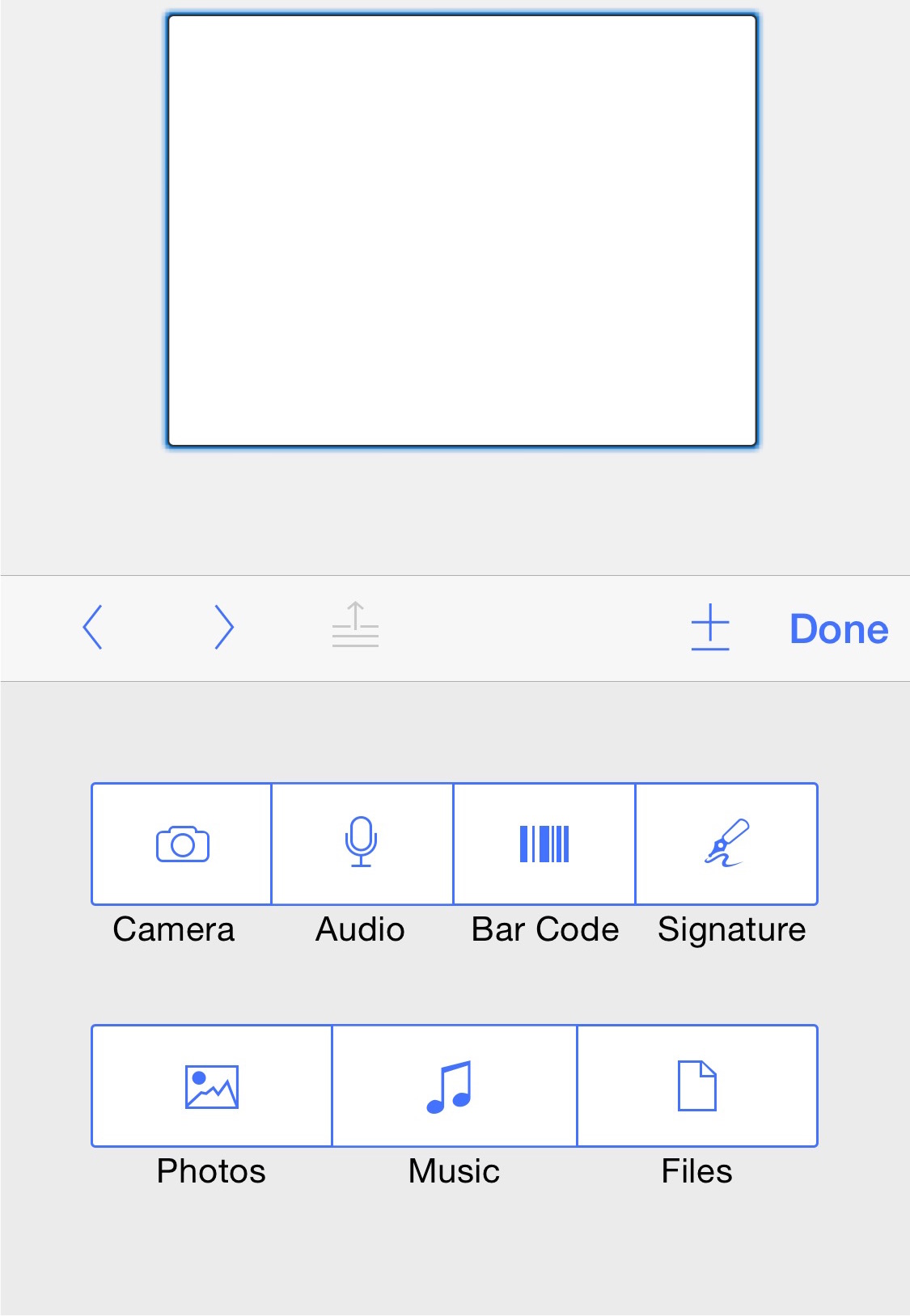The image size is (910, 1316).
Task: Choose the Bar Code scanner
Action: tap(544, 844)
